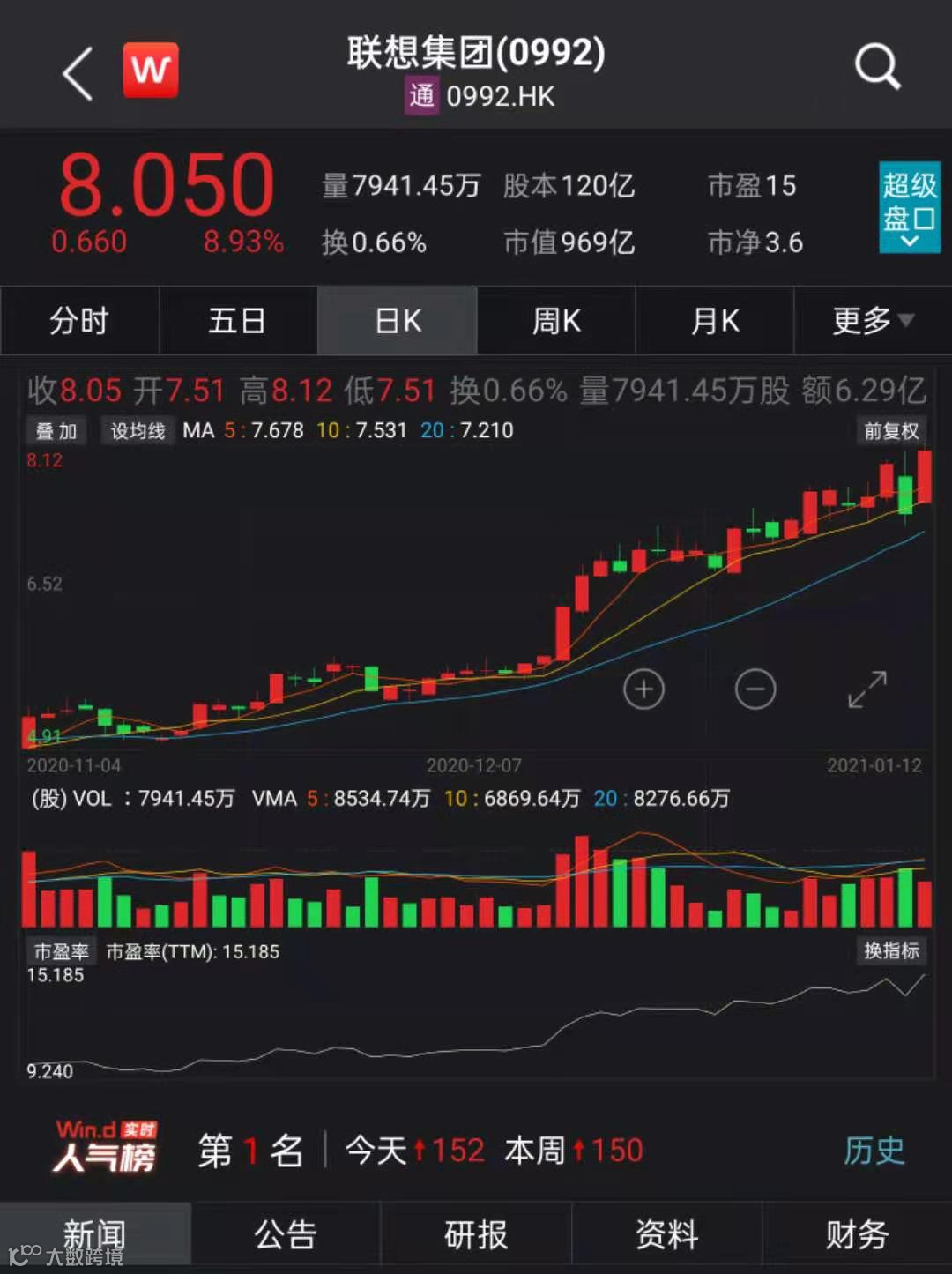The image size is (952, 1274).
Task: Switch to the 研报 tab
Action: coord(476,1235)
